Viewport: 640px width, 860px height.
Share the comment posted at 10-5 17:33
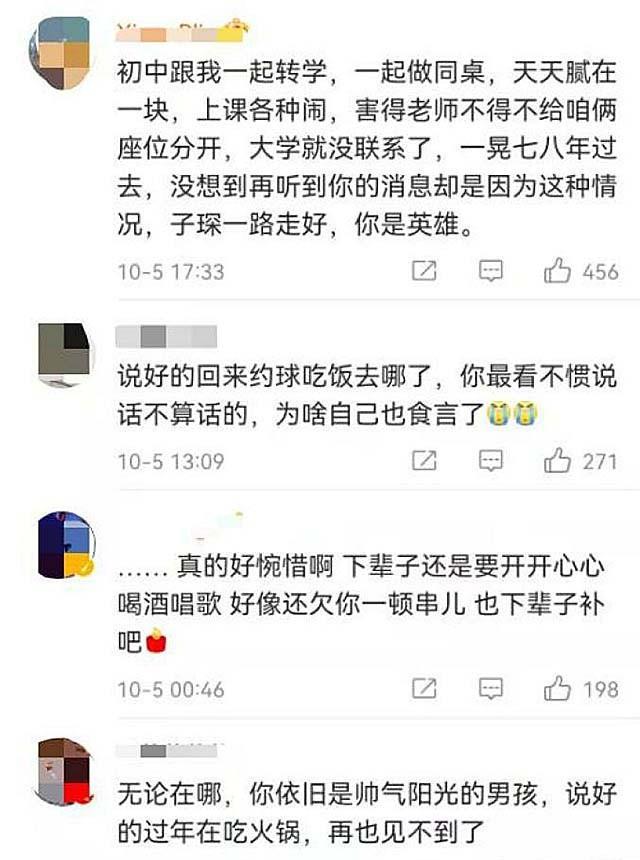point(424,271)
